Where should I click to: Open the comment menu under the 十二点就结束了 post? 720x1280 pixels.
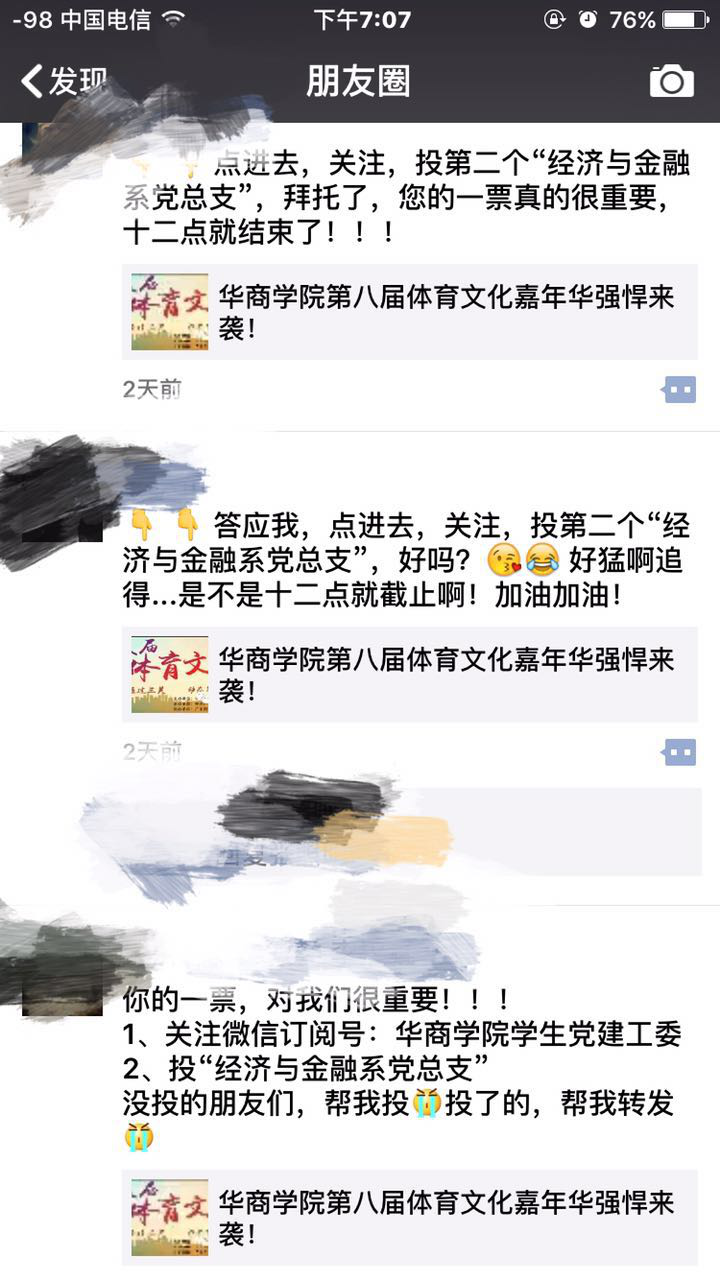pos(679,389)
